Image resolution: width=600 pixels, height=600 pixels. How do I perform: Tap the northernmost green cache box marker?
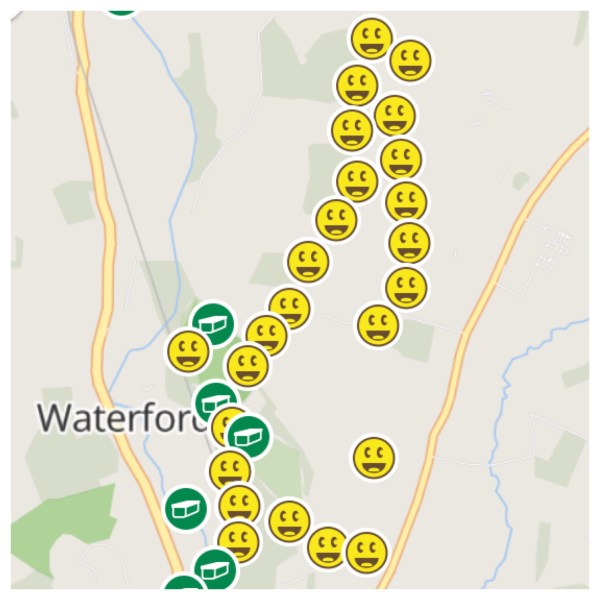[x=121, y=3]
